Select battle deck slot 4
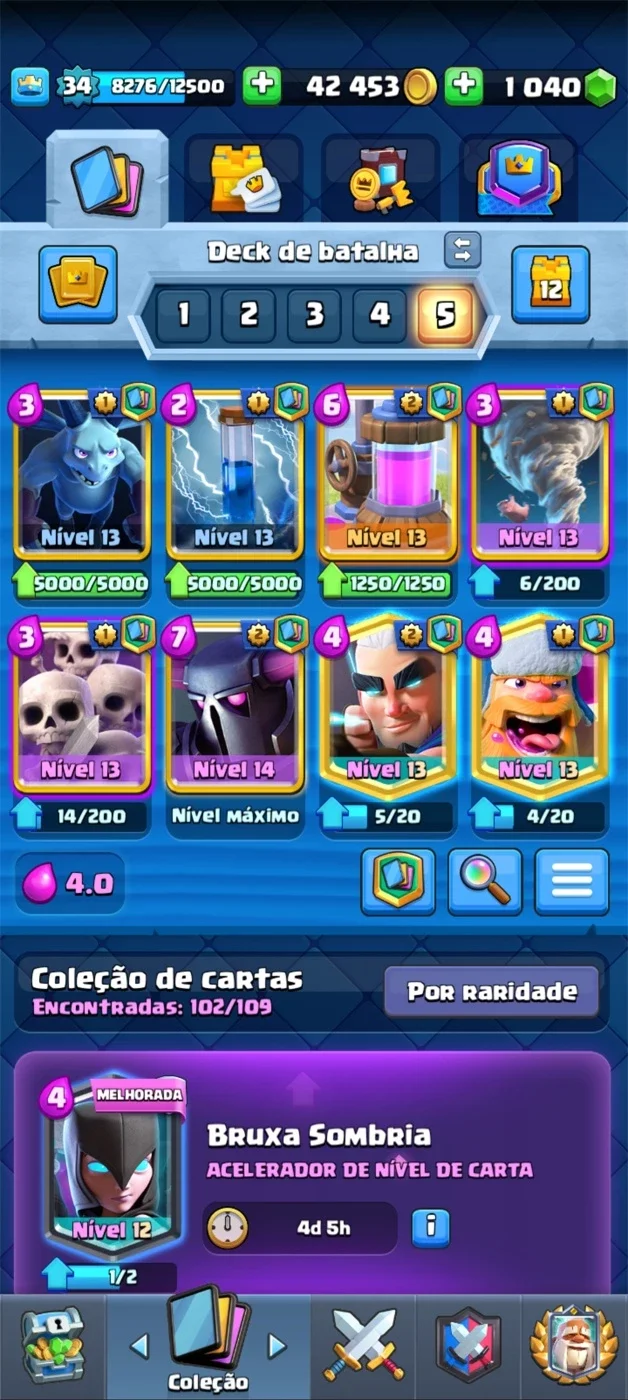Screen dimensions: 628x1400 point(380,316)
